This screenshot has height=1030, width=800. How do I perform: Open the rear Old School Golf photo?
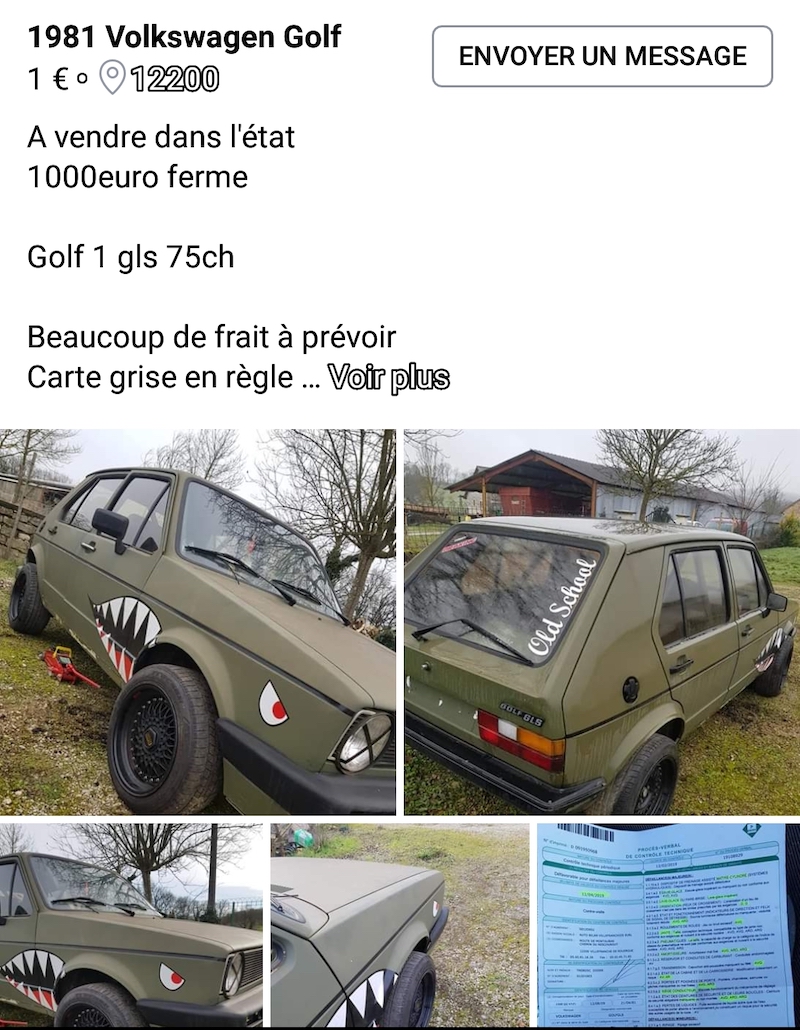click(601, 622)
